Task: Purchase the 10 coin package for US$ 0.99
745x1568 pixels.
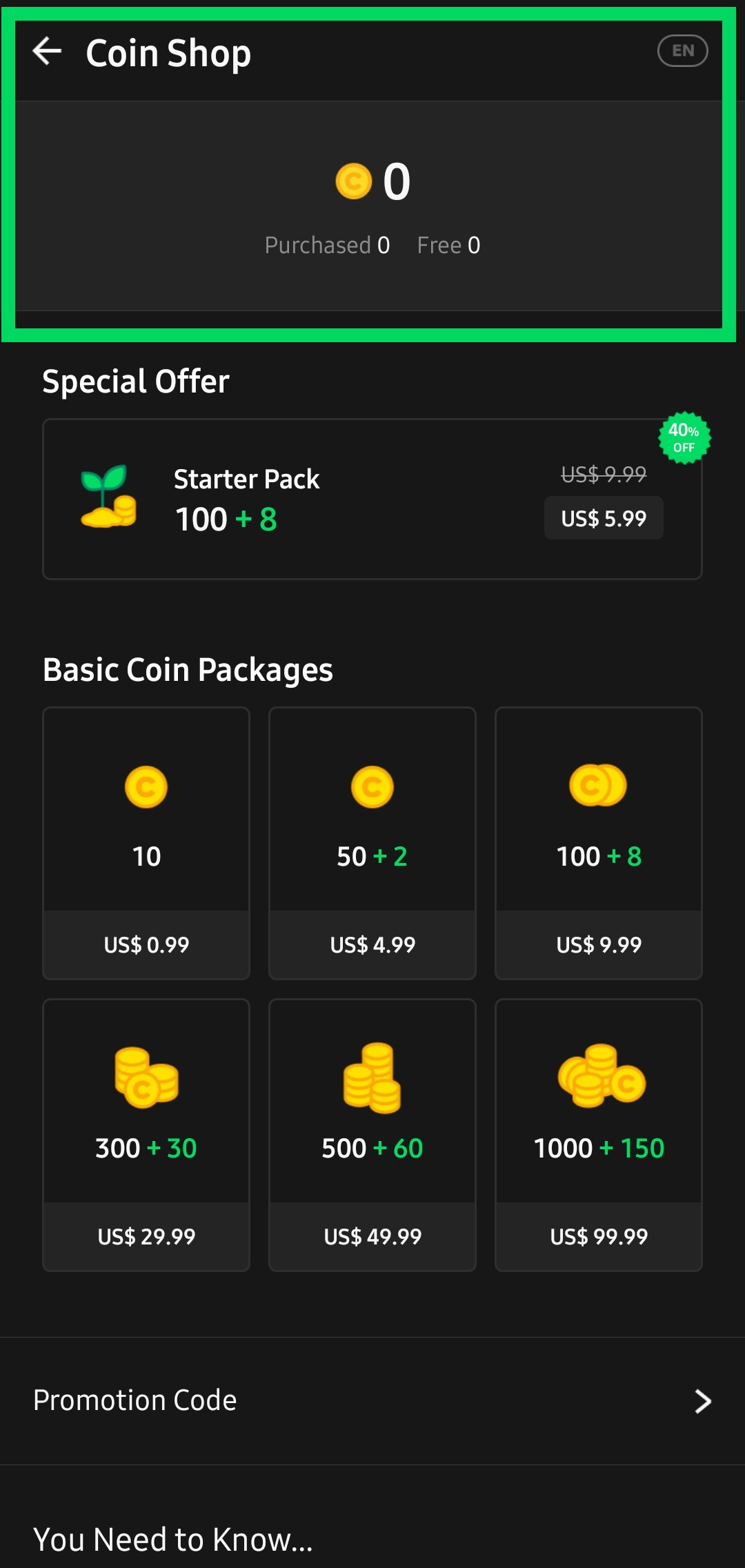Action: (146, 945)
